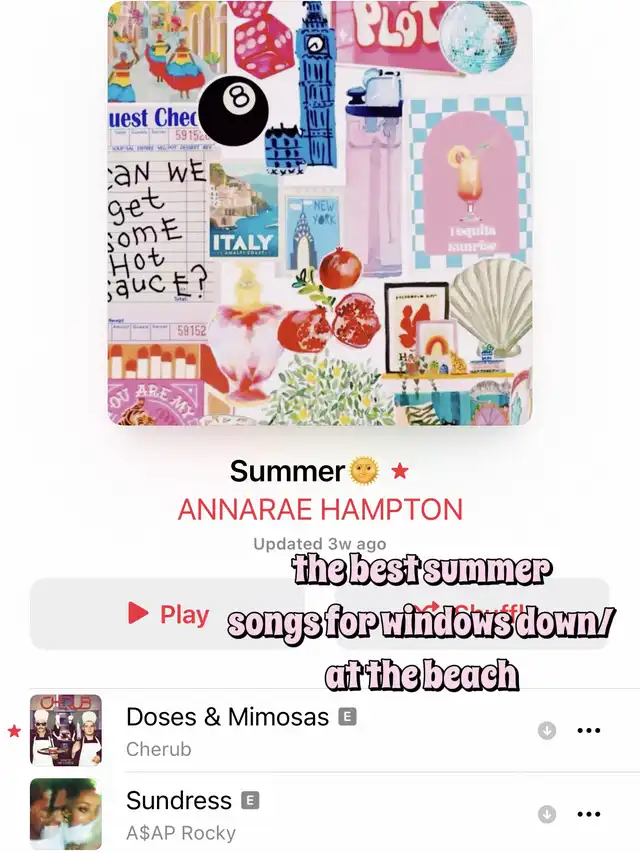This screenshot has width=640, height=853.
Task: Download Doses & Mimosas
Action: click(x=547, y=731)
